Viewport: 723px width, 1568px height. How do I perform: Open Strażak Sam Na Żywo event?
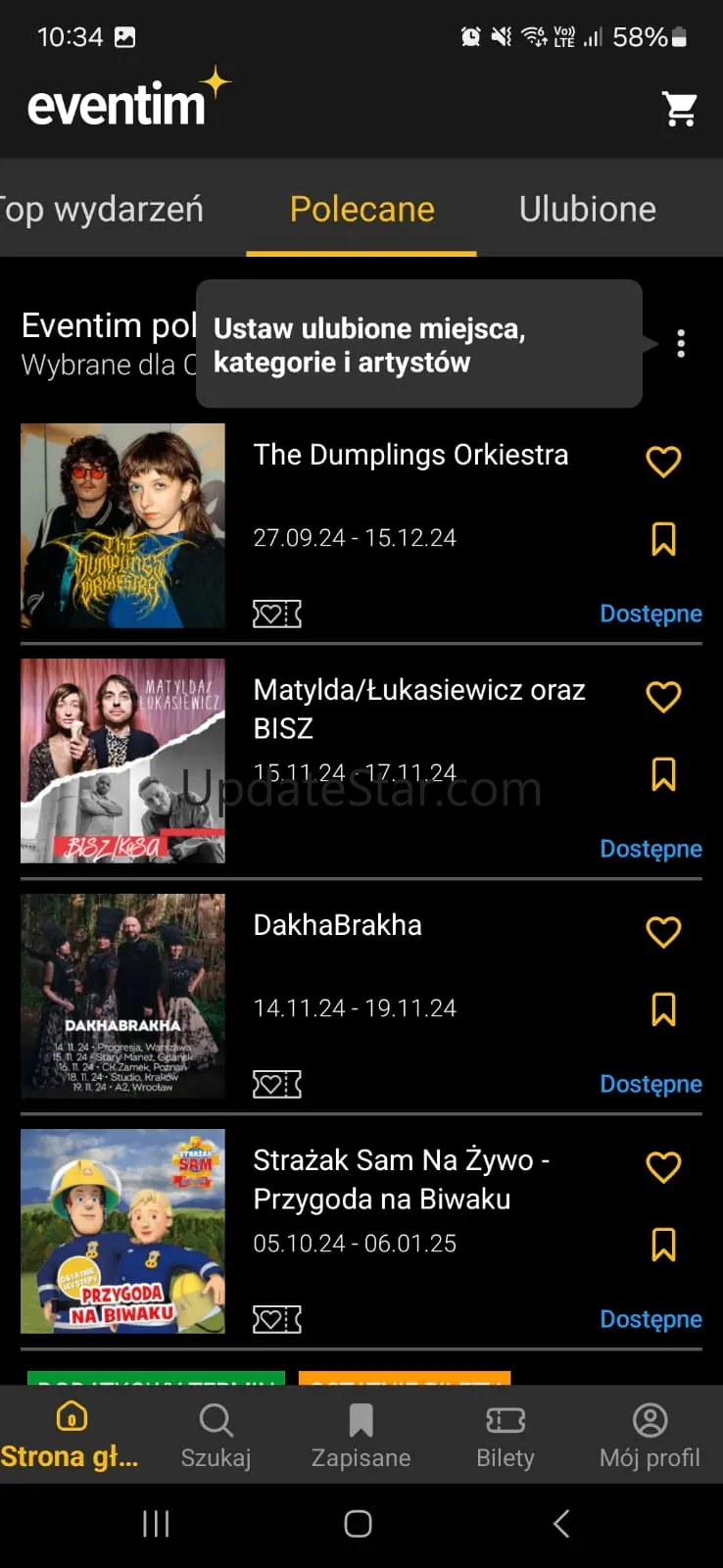[401, 1179]
